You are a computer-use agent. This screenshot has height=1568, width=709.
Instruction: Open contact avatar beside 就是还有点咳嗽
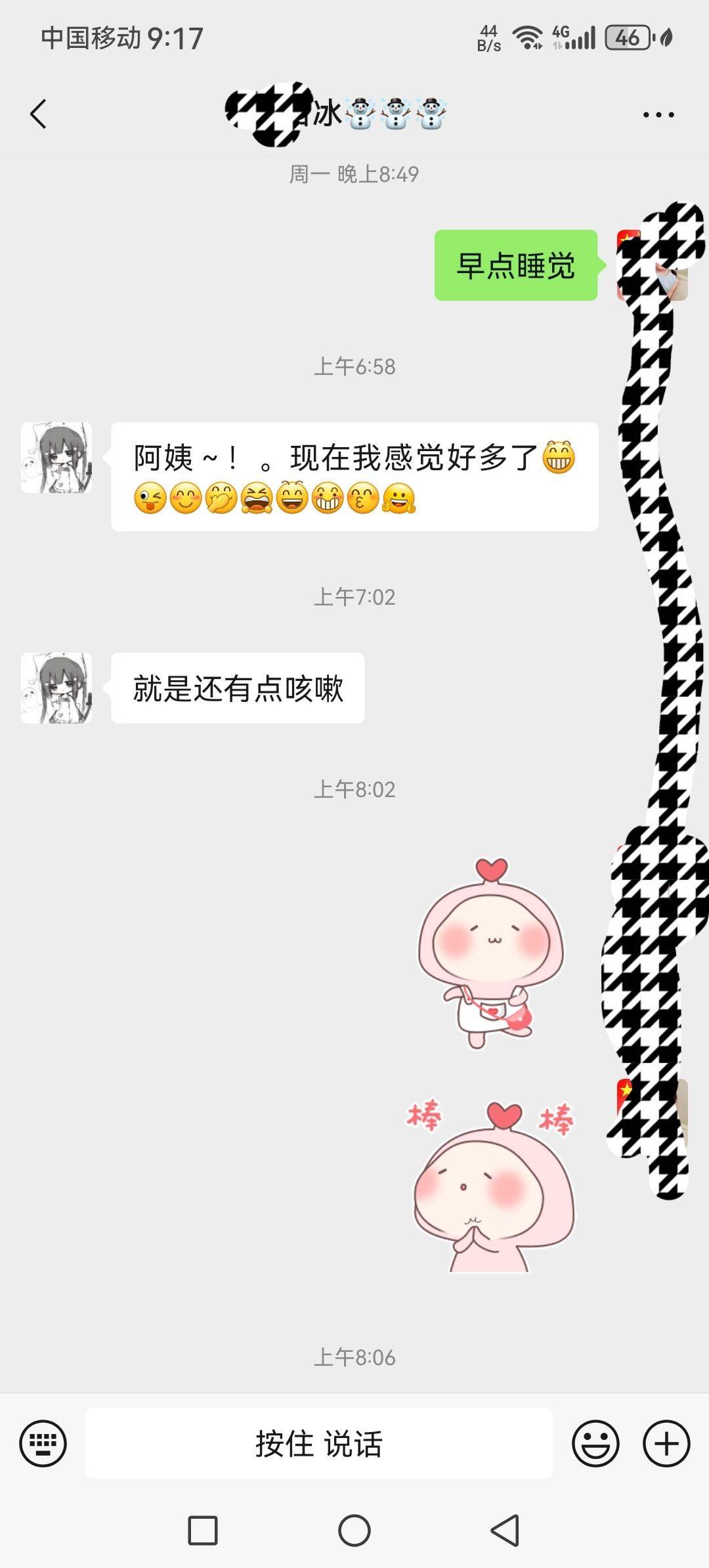tap(56, 688)
